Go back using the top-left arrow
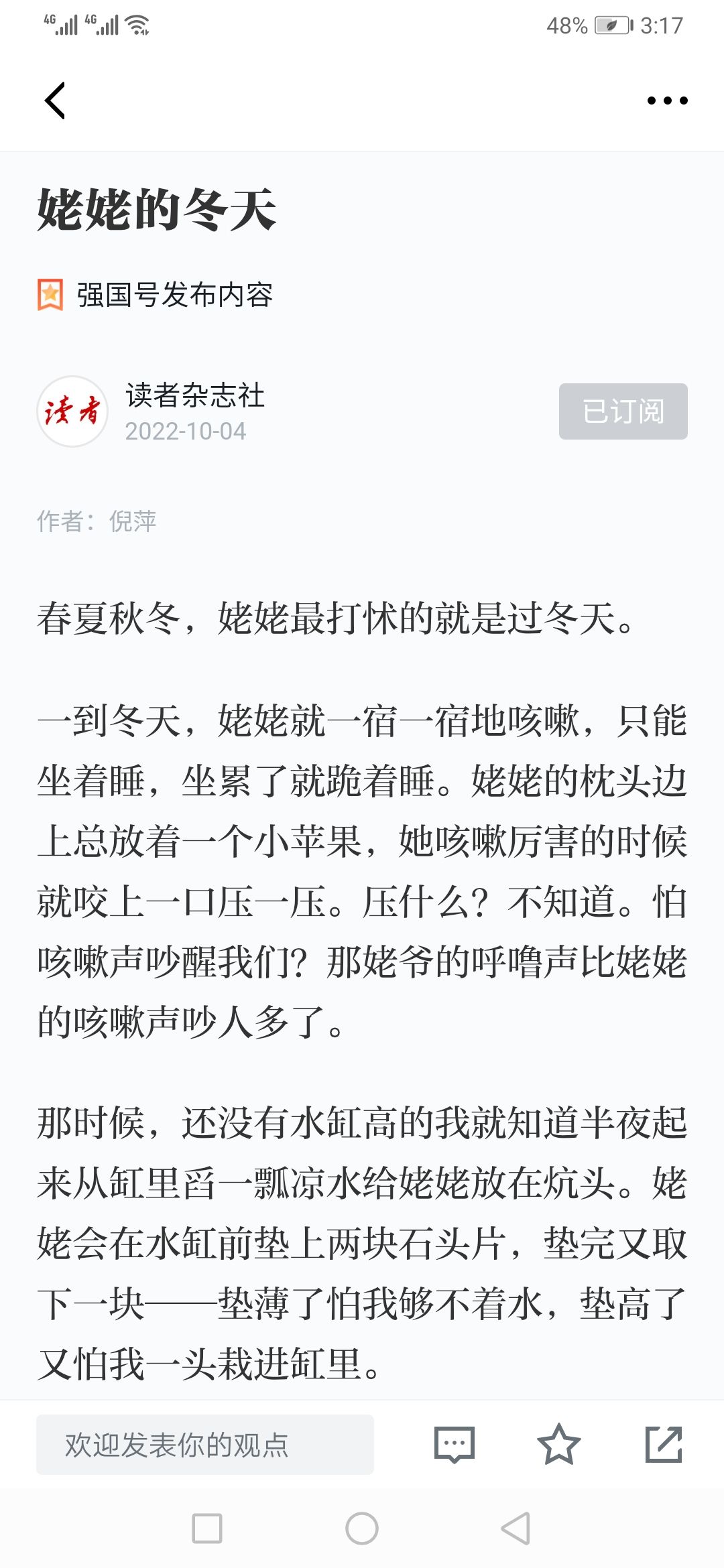The height and width of the screenshot is (1568, 724). [55, 101]
